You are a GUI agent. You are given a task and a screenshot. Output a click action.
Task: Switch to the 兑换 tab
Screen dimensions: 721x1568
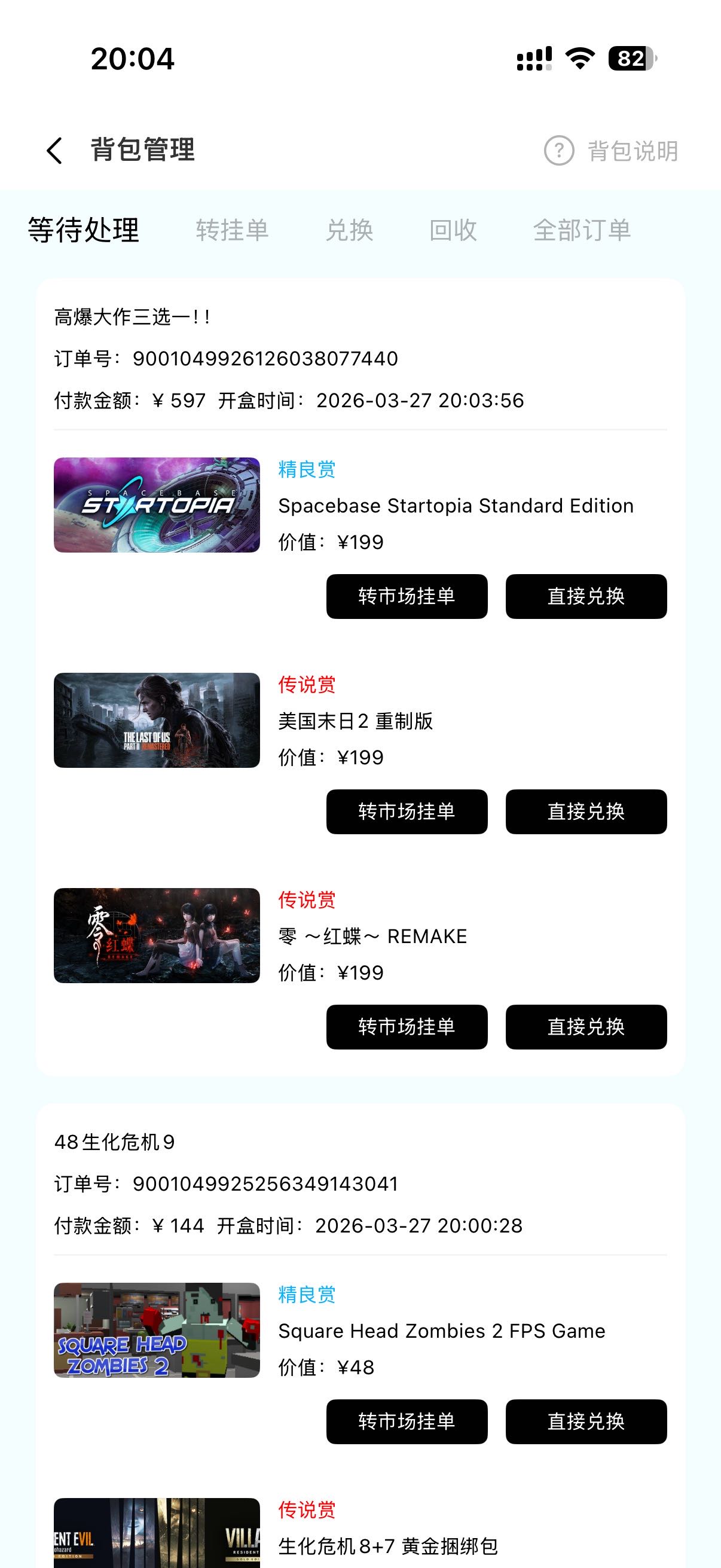349,230
